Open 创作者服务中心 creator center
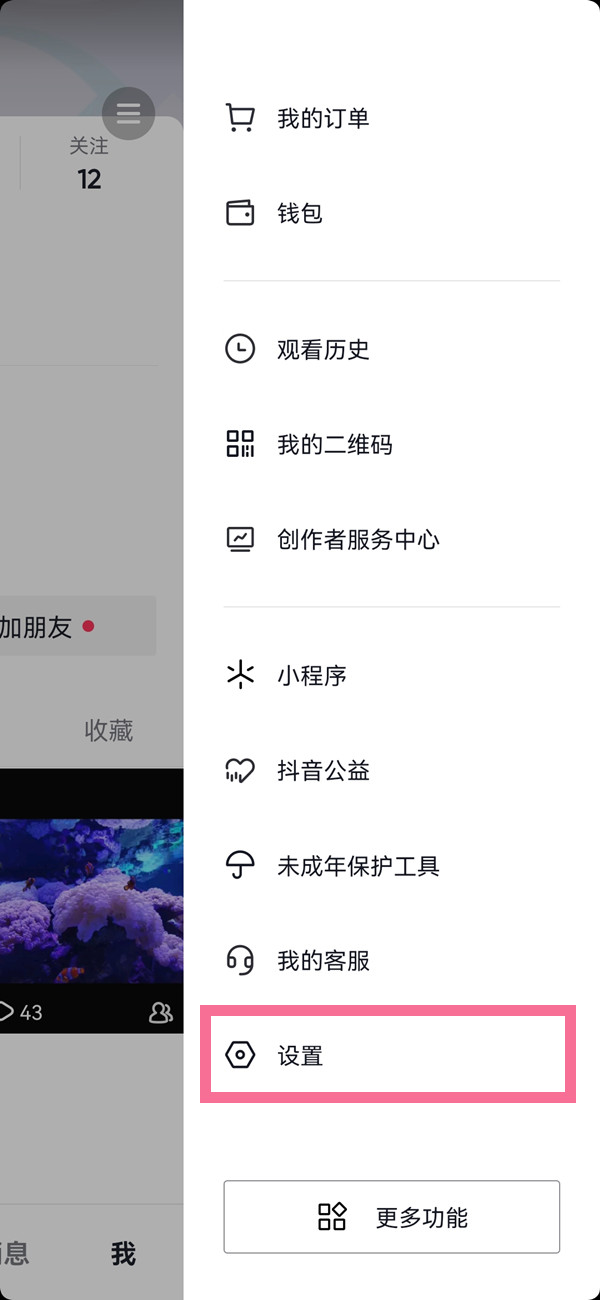600x1300 pixels. (x=357, y=540)
